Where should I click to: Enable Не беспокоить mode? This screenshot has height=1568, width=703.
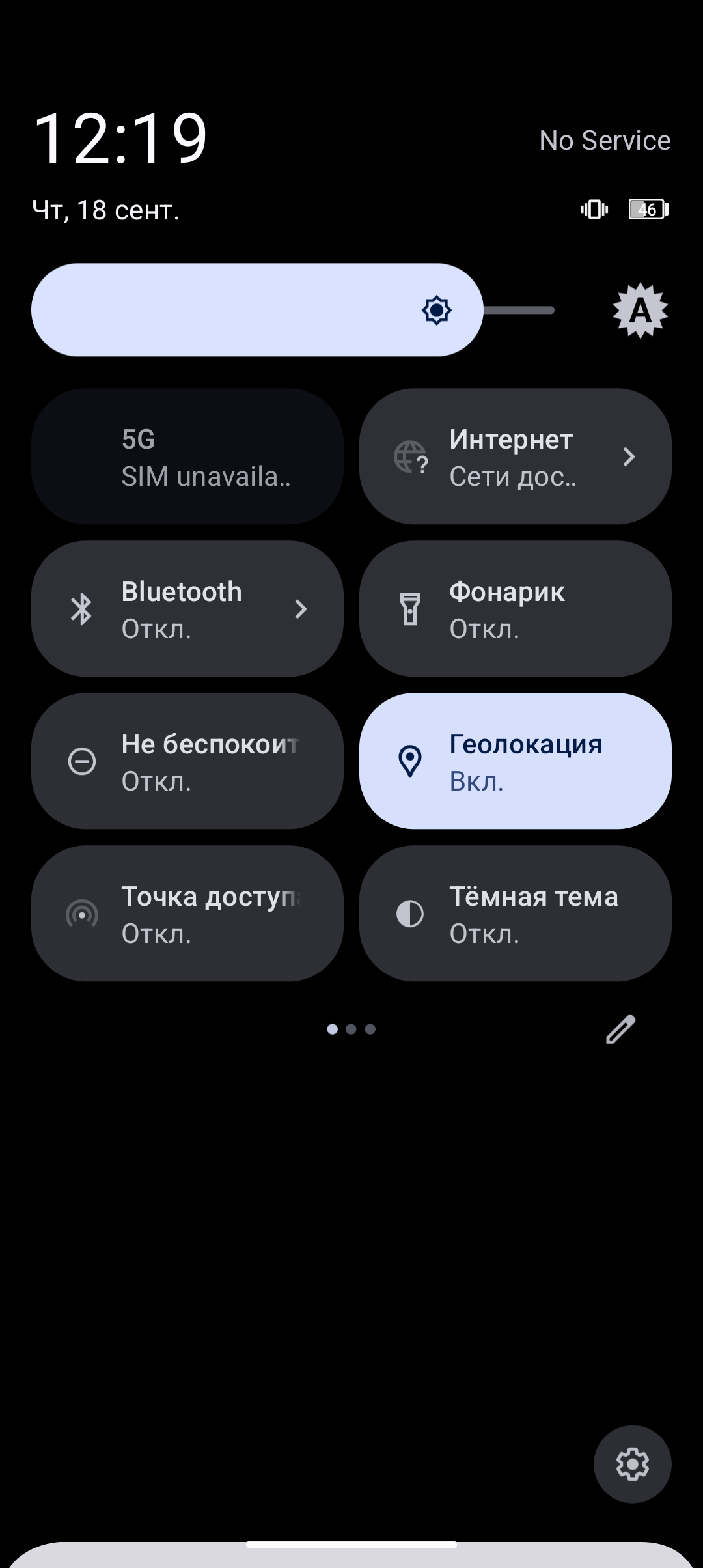[x=187, y=761]
